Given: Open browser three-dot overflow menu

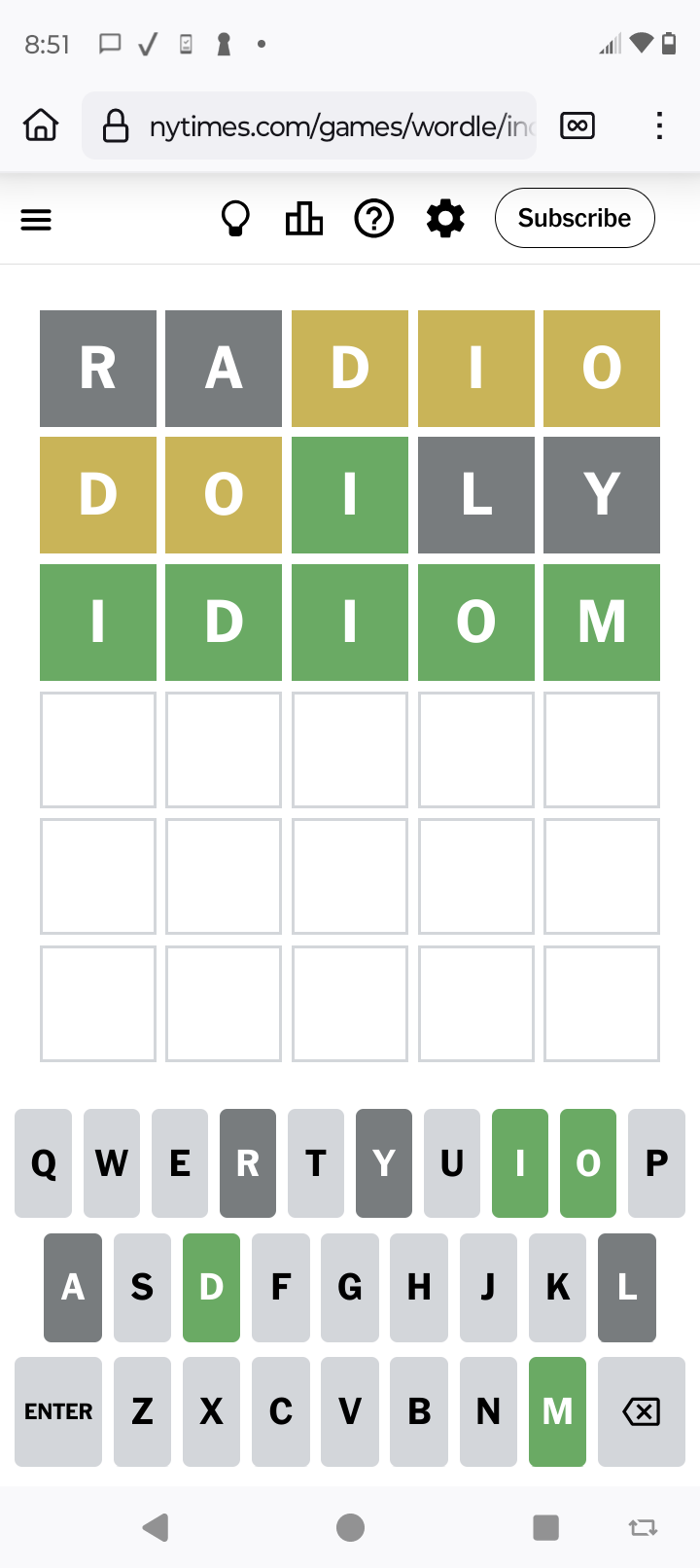Looking at the screenshot, I should tap(659, 125).
